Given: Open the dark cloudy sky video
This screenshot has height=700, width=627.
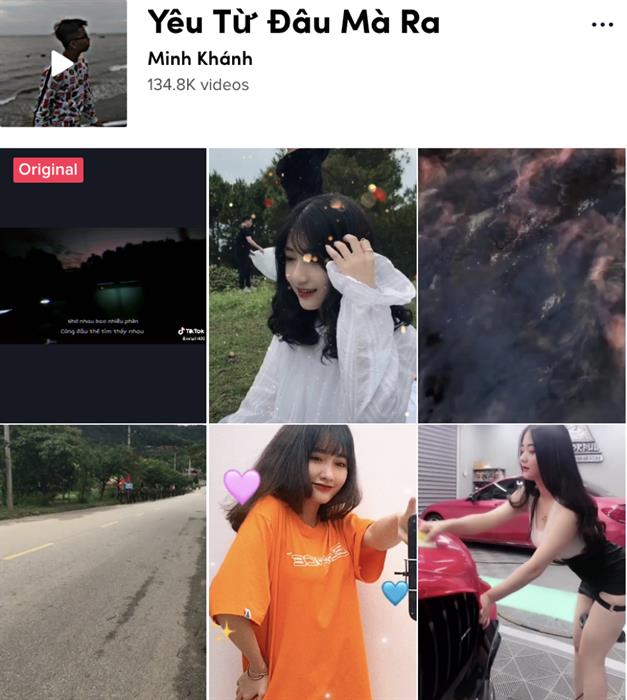Looking at the screenshot, I should click(x=521, y=286).
